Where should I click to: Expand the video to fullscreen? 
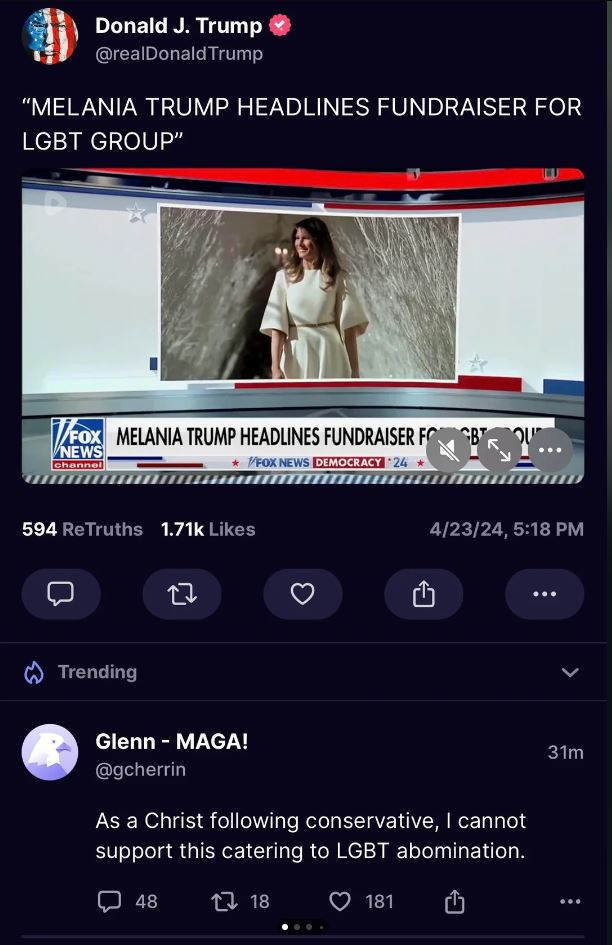(499, 450)
